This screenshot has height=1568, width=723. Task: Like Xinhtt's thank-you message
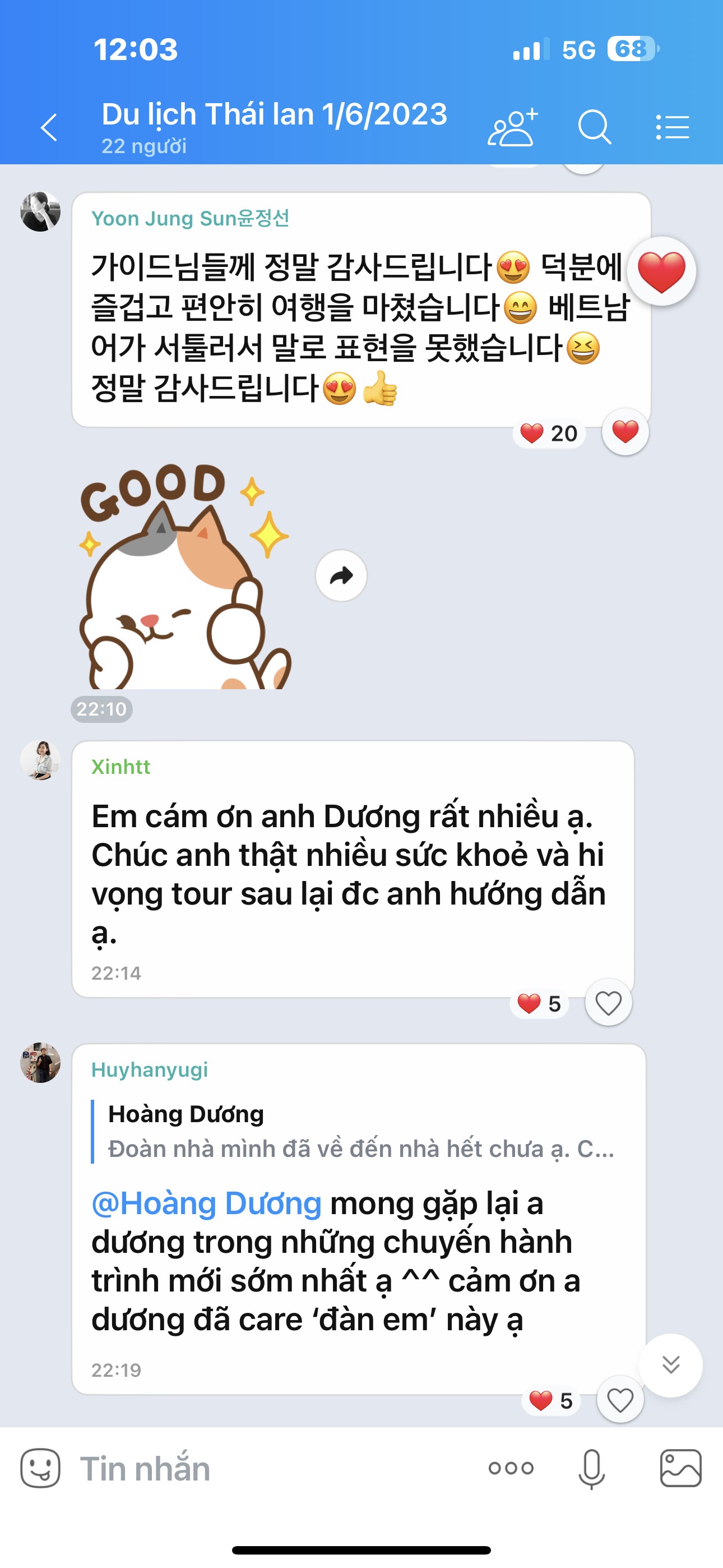(x=608, y=1003)
